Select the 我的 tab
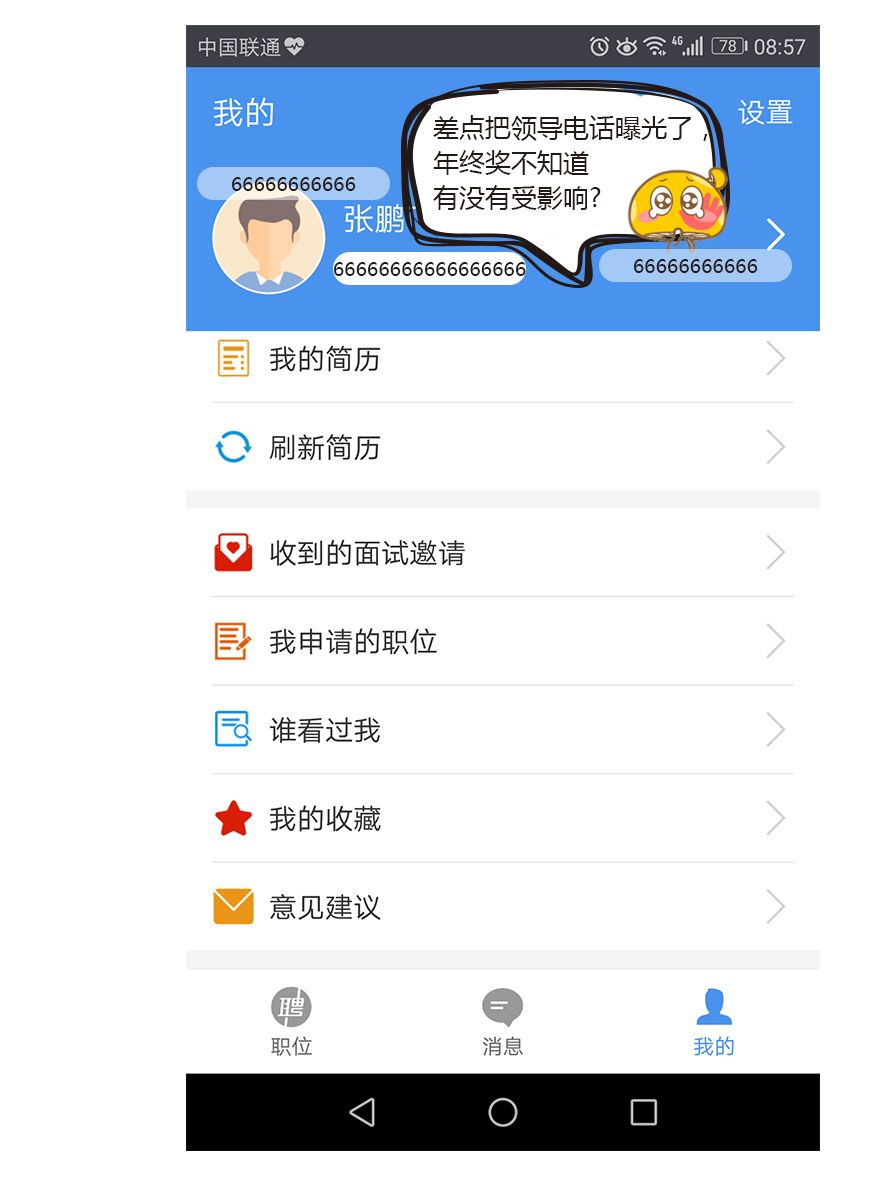This screenshot has width=884, height=1191. pyautogui.click(x=713, y=1022)
